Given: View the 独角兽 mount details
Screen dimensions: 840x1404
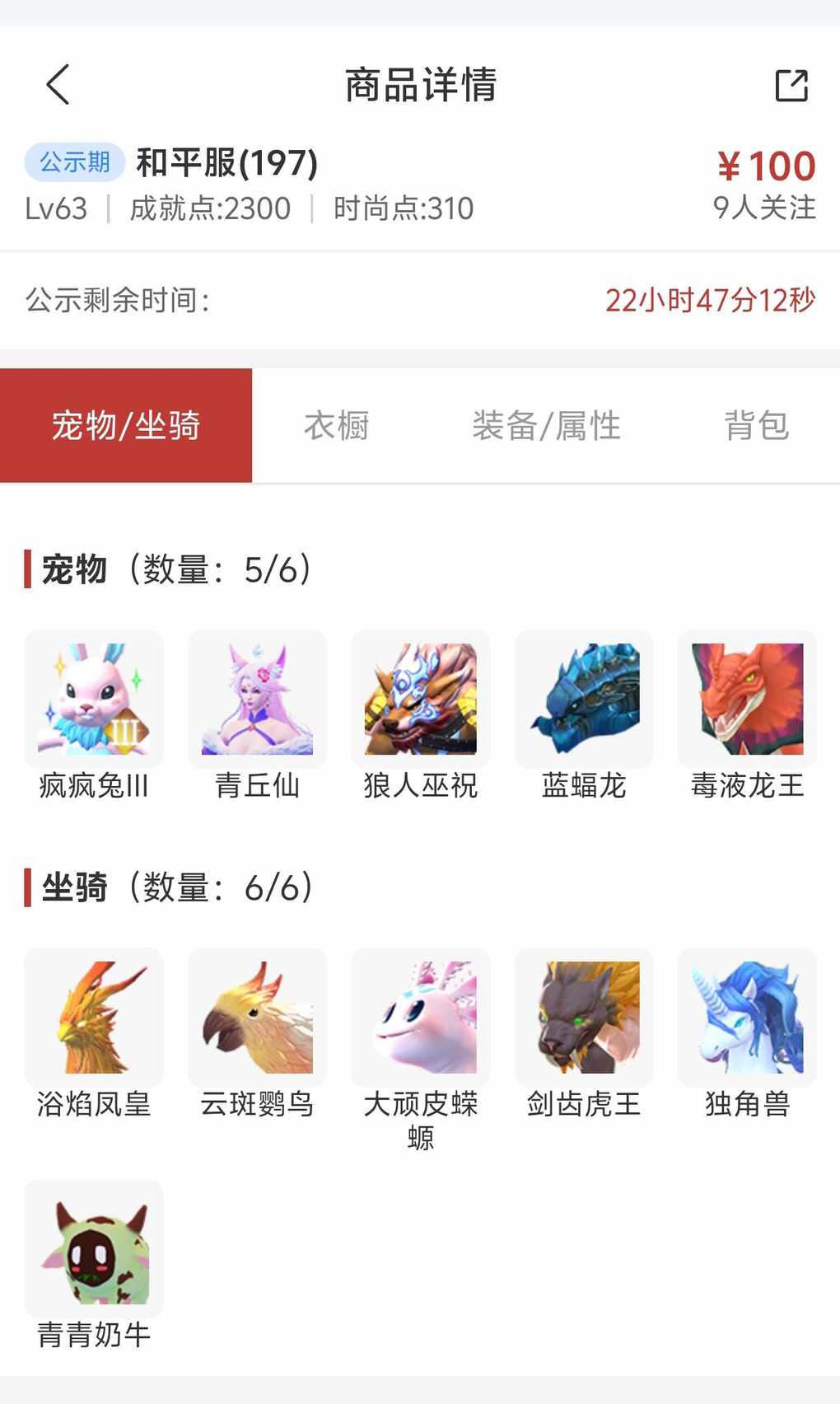Looking at the screenshot, I should [747, 1018].
